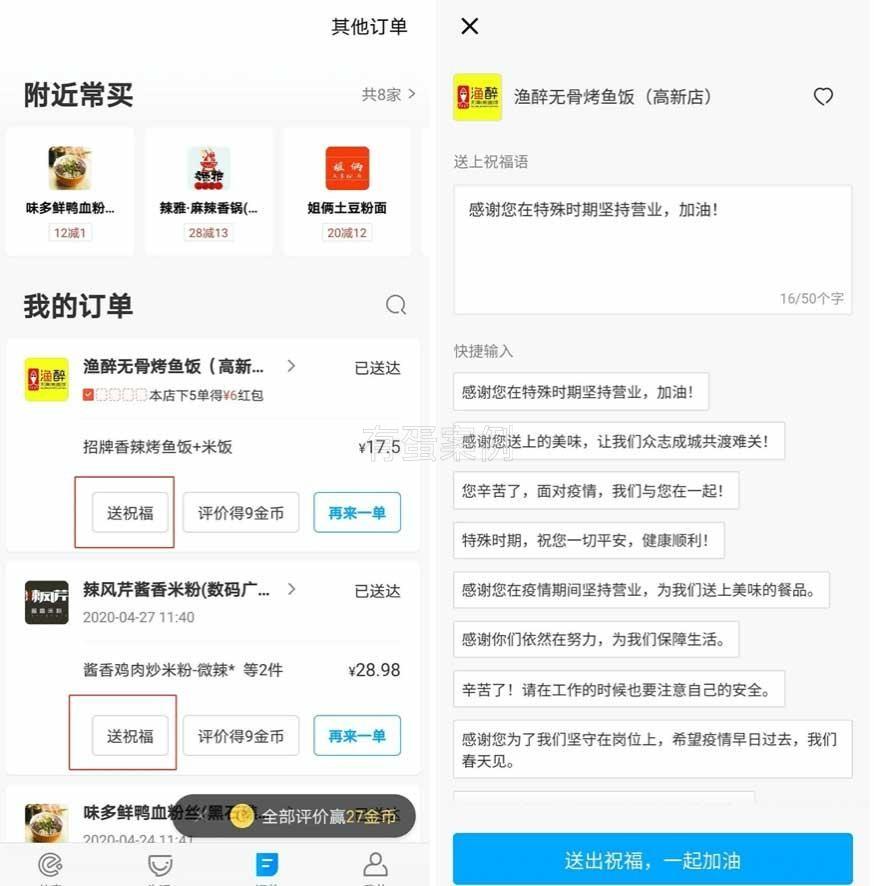The width and height of the screenshot is (874, 886).
Task: Close the blessing page with the X
Action: [470, 27]
